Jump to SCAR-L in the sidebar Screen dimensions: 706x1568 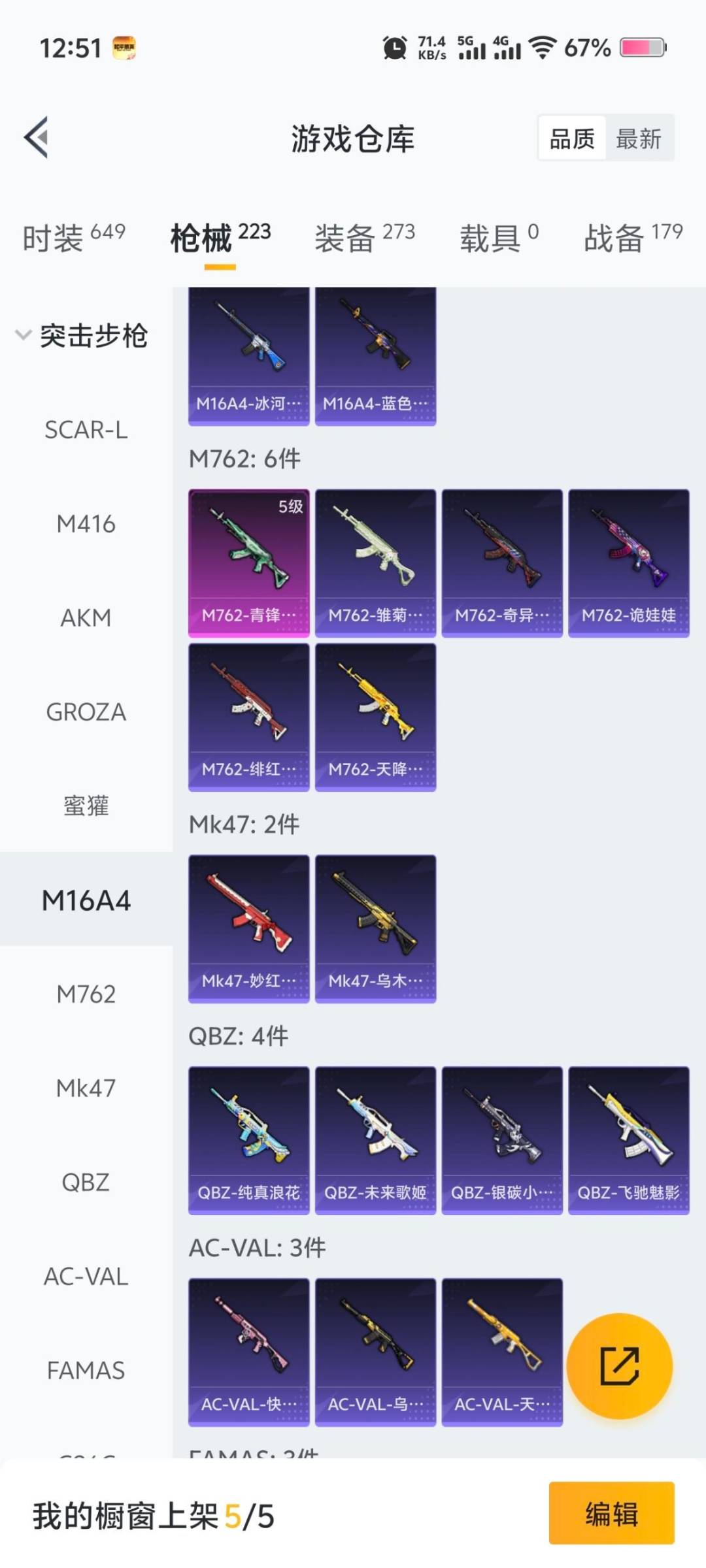[x=86, y=430]
